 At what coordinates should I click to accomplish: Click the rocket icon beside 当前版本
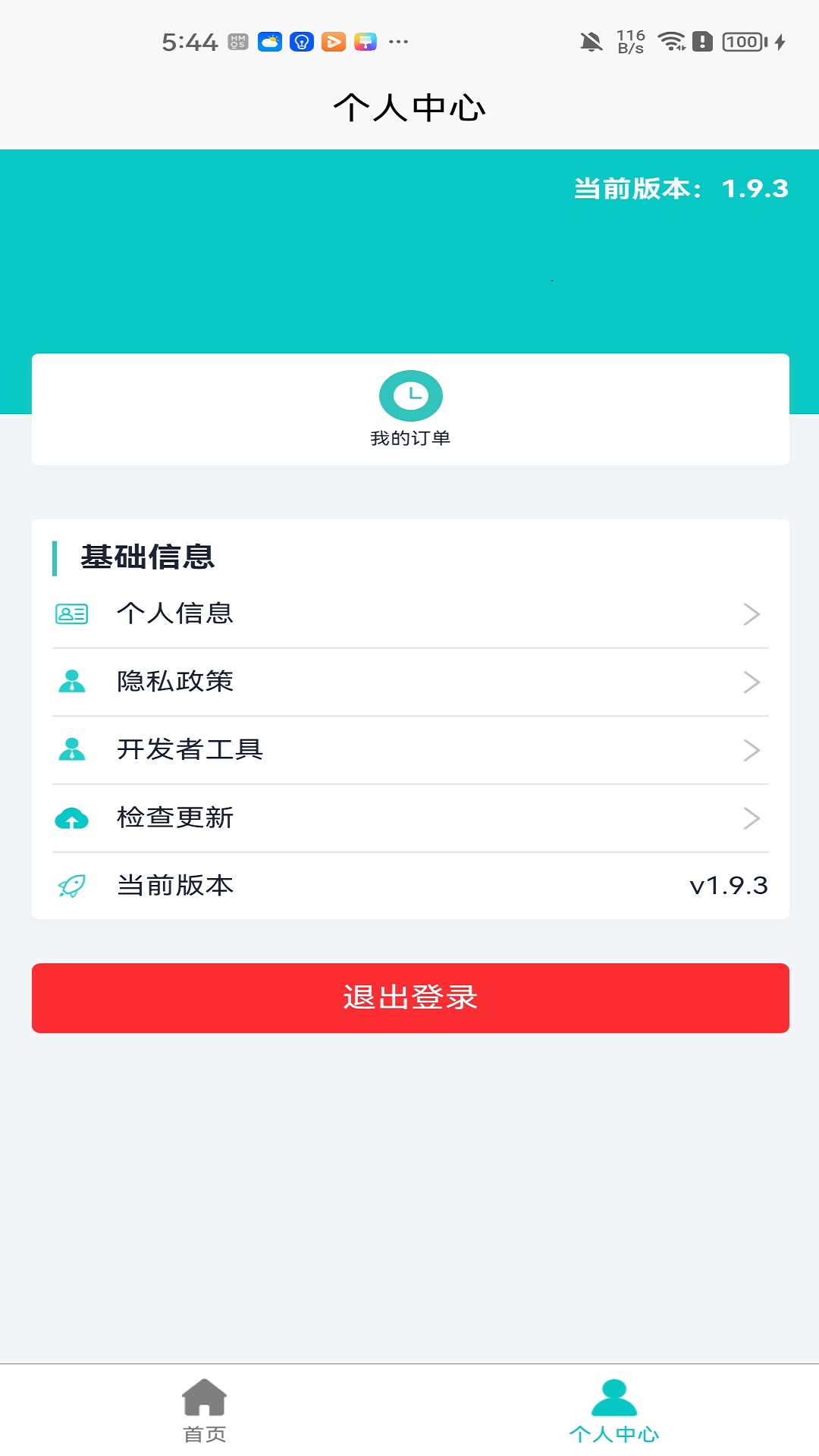coord(71,885)
